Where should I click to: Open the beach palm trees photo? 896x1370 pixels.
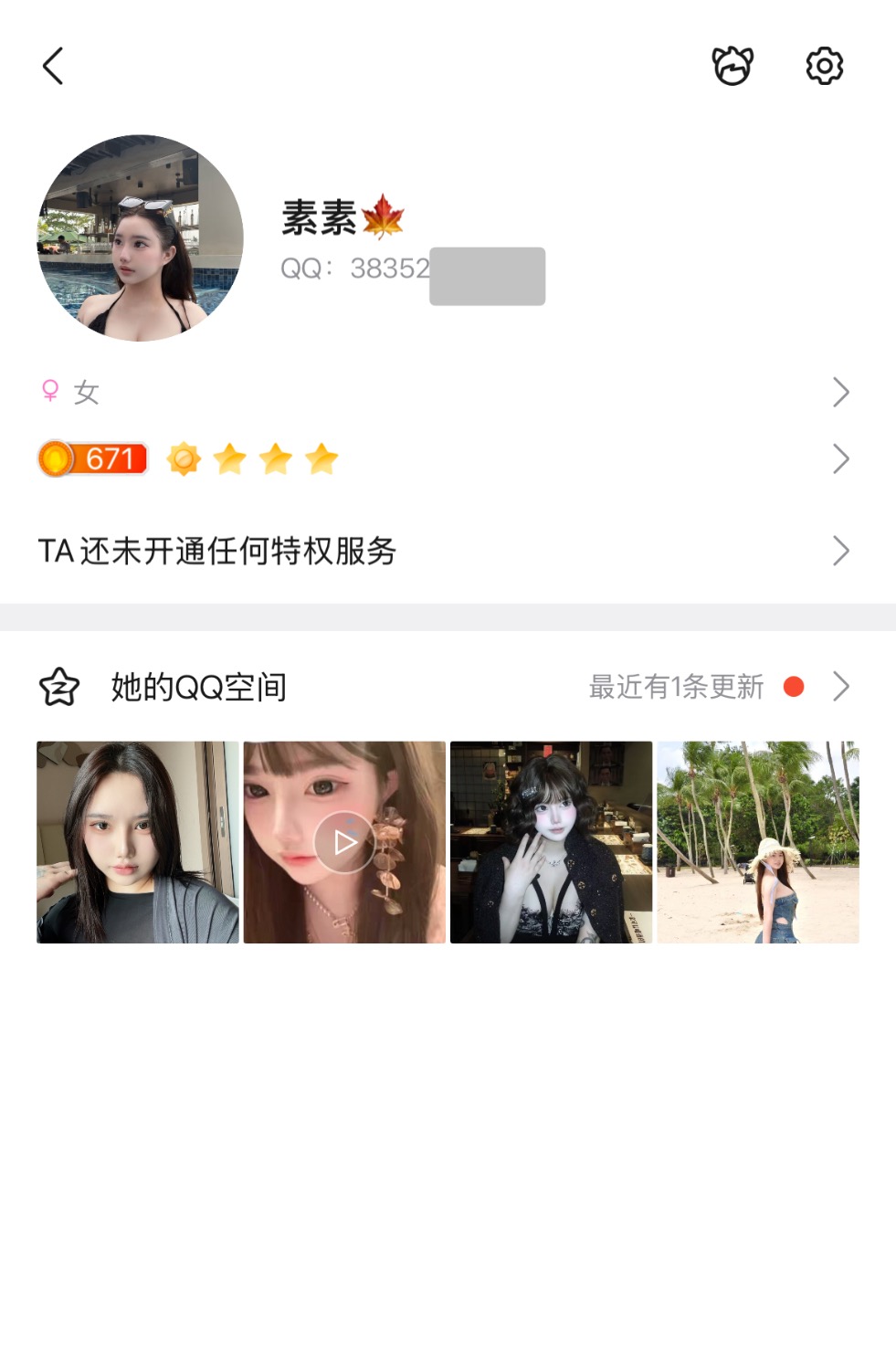pos(757,842)
